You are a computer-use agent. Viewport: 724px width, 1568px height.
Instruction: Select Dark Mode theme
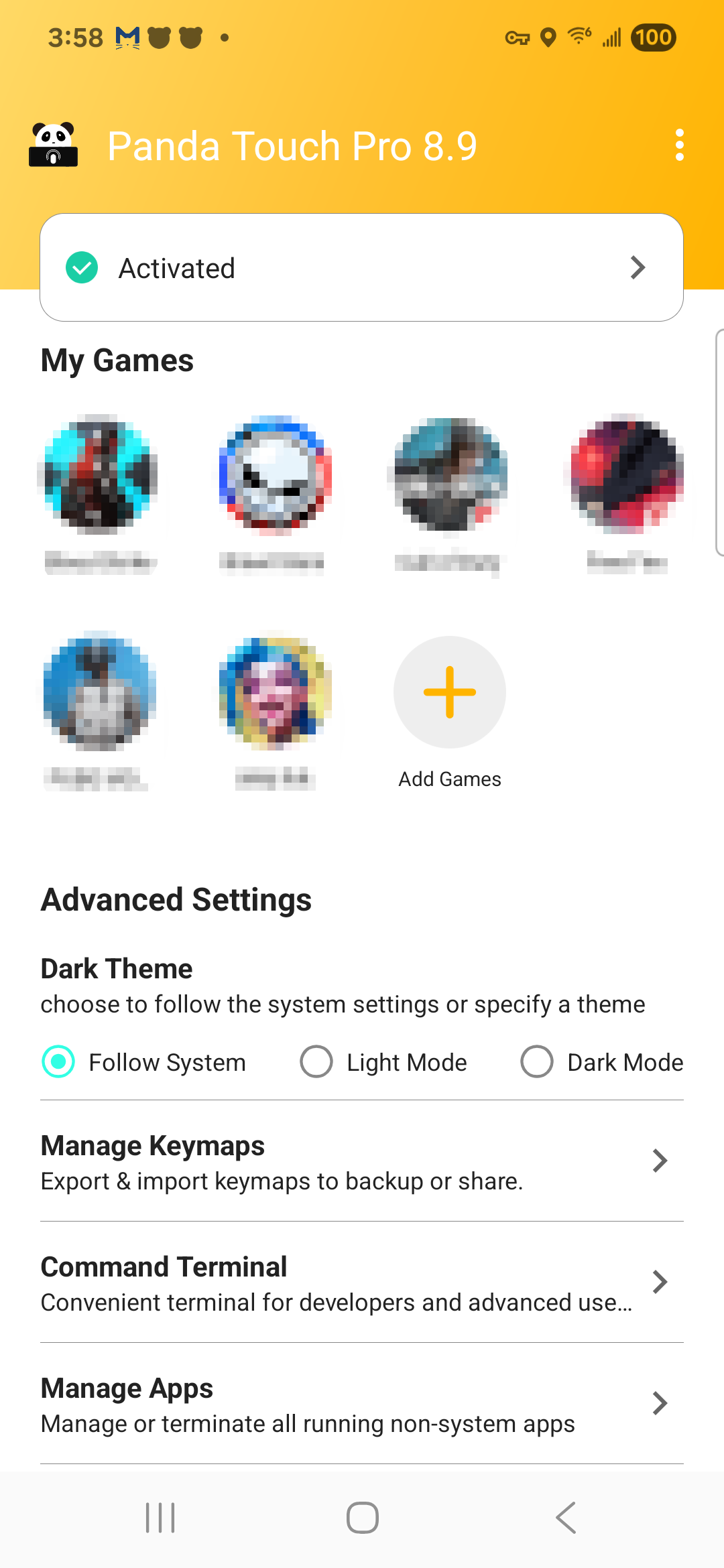tap(537, 1062)
